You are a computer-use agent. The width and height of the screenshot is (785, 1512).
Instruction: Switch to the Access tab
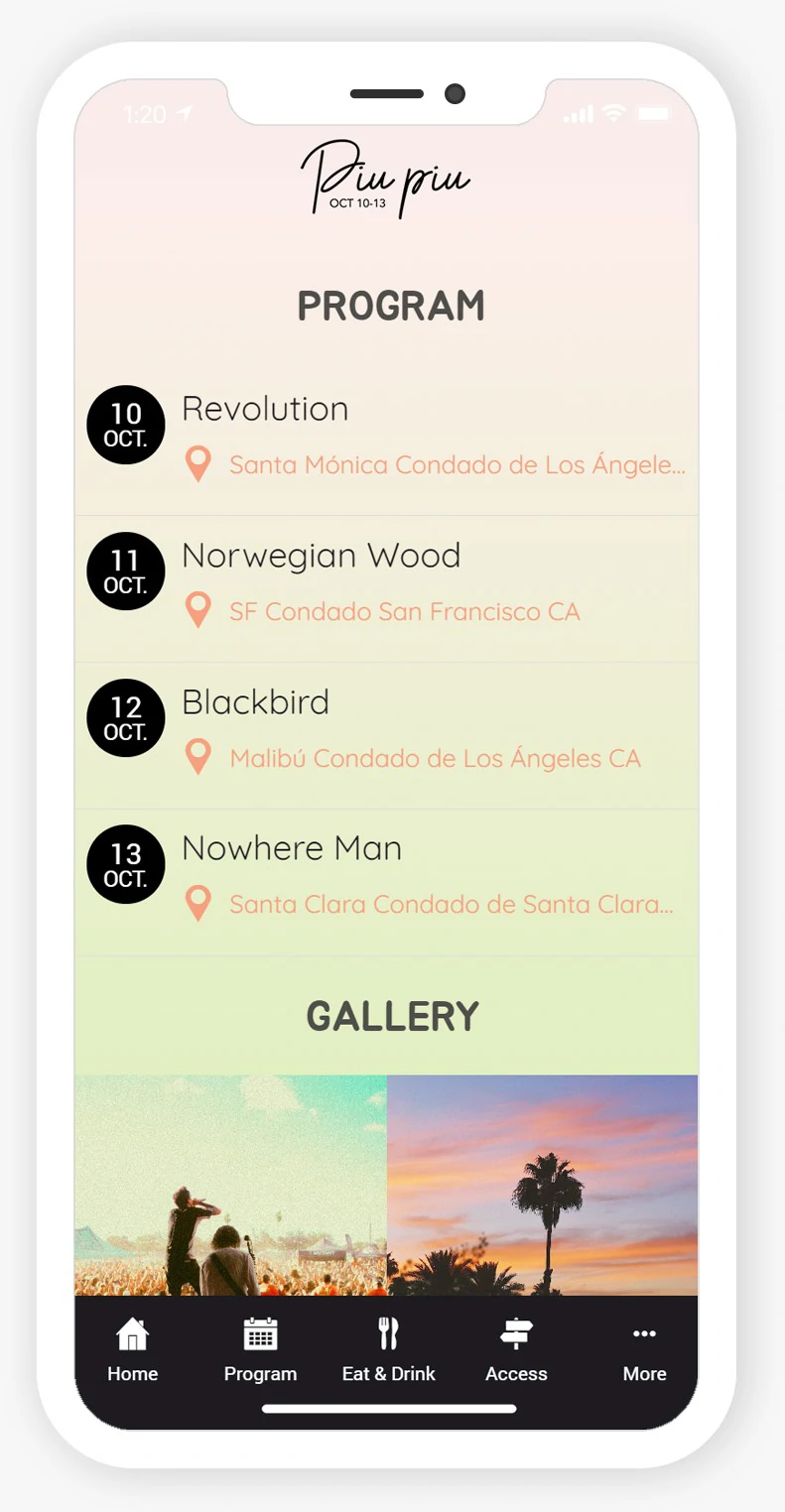point(516,1350)
